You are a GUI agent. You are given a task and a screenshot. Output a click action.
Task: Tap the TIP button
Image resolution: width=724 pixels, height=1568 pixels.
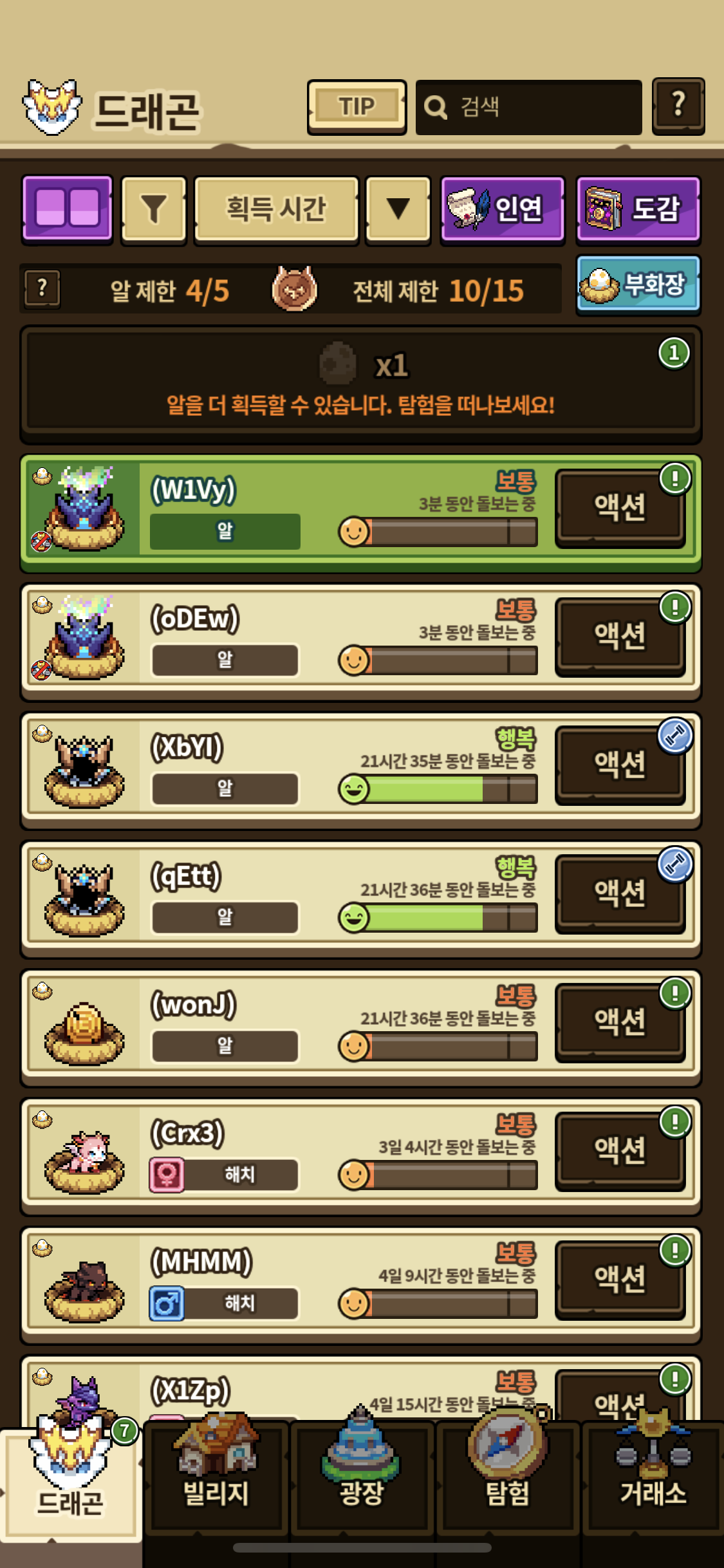pos(357,107)
